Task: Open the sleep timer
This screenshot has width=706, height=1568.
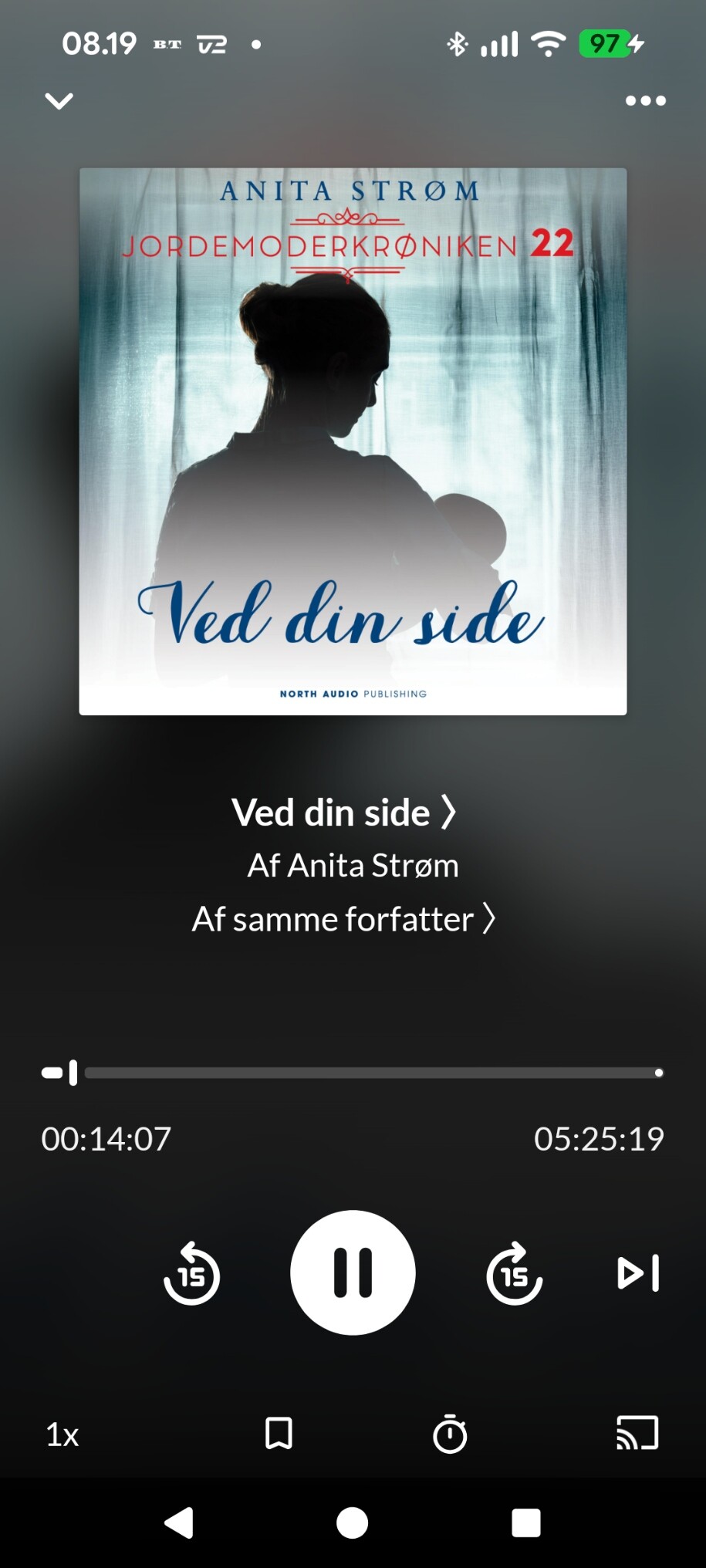Action: [450, 1434]
